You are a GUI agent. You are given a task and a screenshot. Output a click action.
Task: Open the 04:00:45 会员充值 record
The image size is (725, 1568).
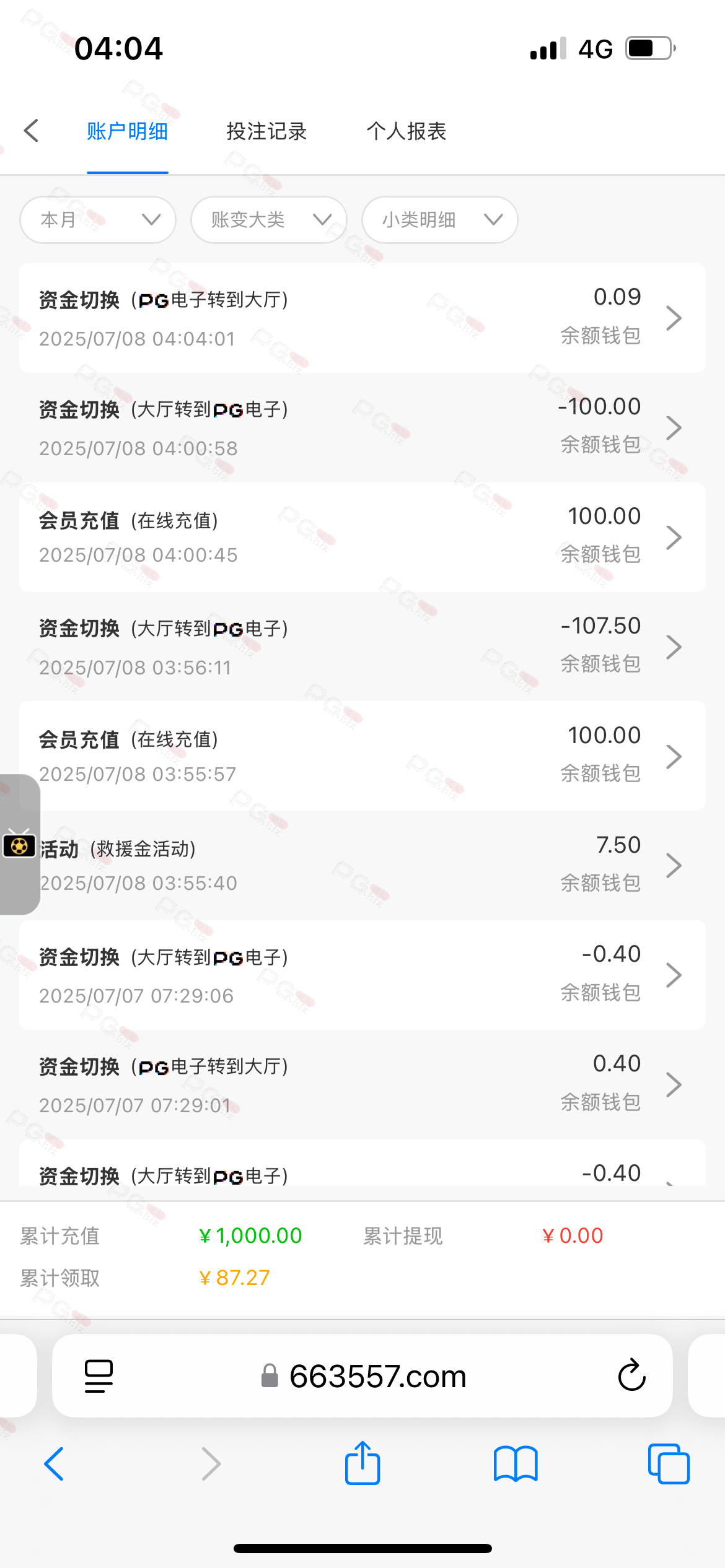point(362,537)
